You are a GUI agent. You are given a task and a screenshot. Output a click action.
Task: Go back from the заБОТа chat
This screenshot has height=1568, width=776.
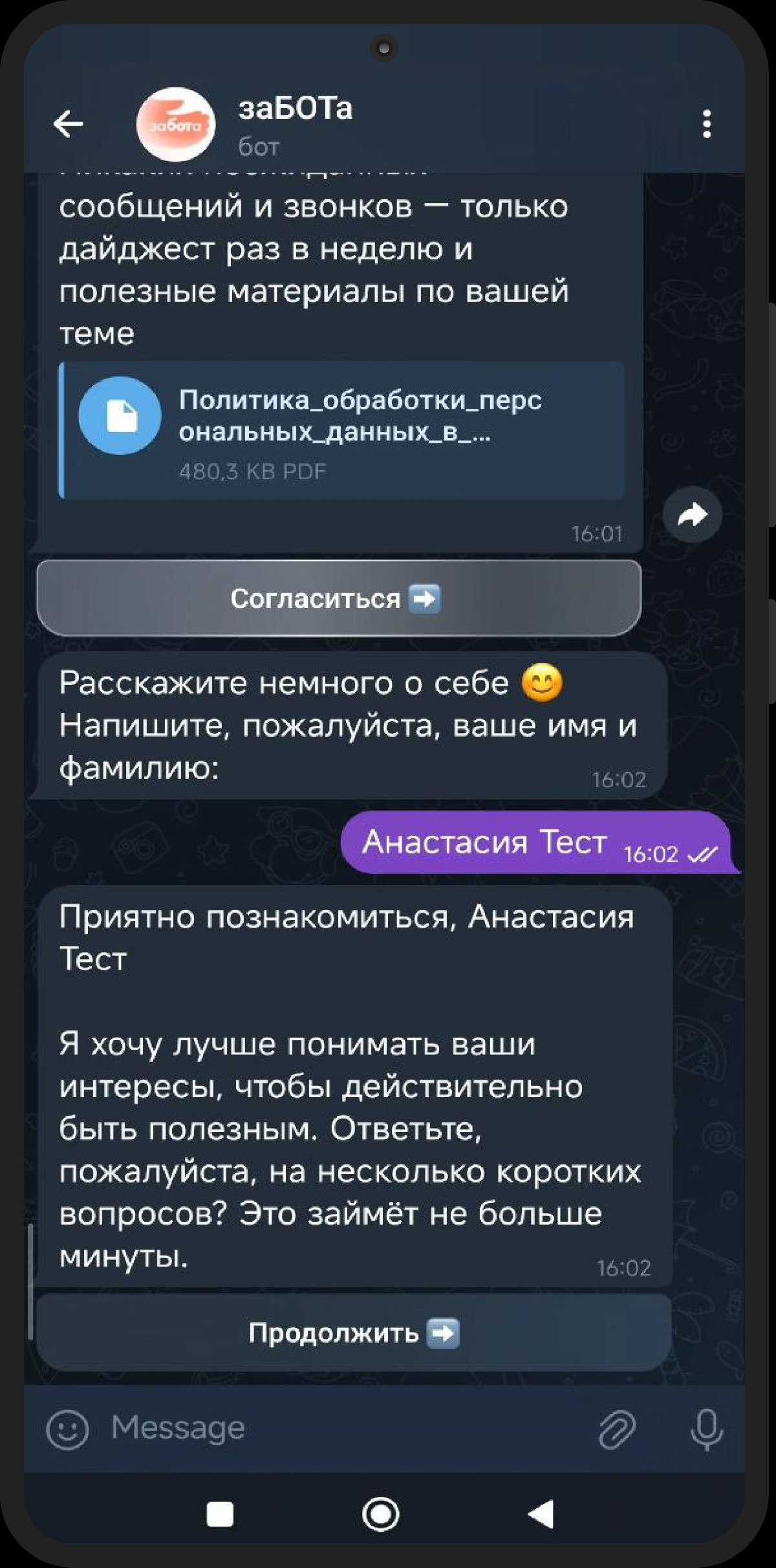69,124
